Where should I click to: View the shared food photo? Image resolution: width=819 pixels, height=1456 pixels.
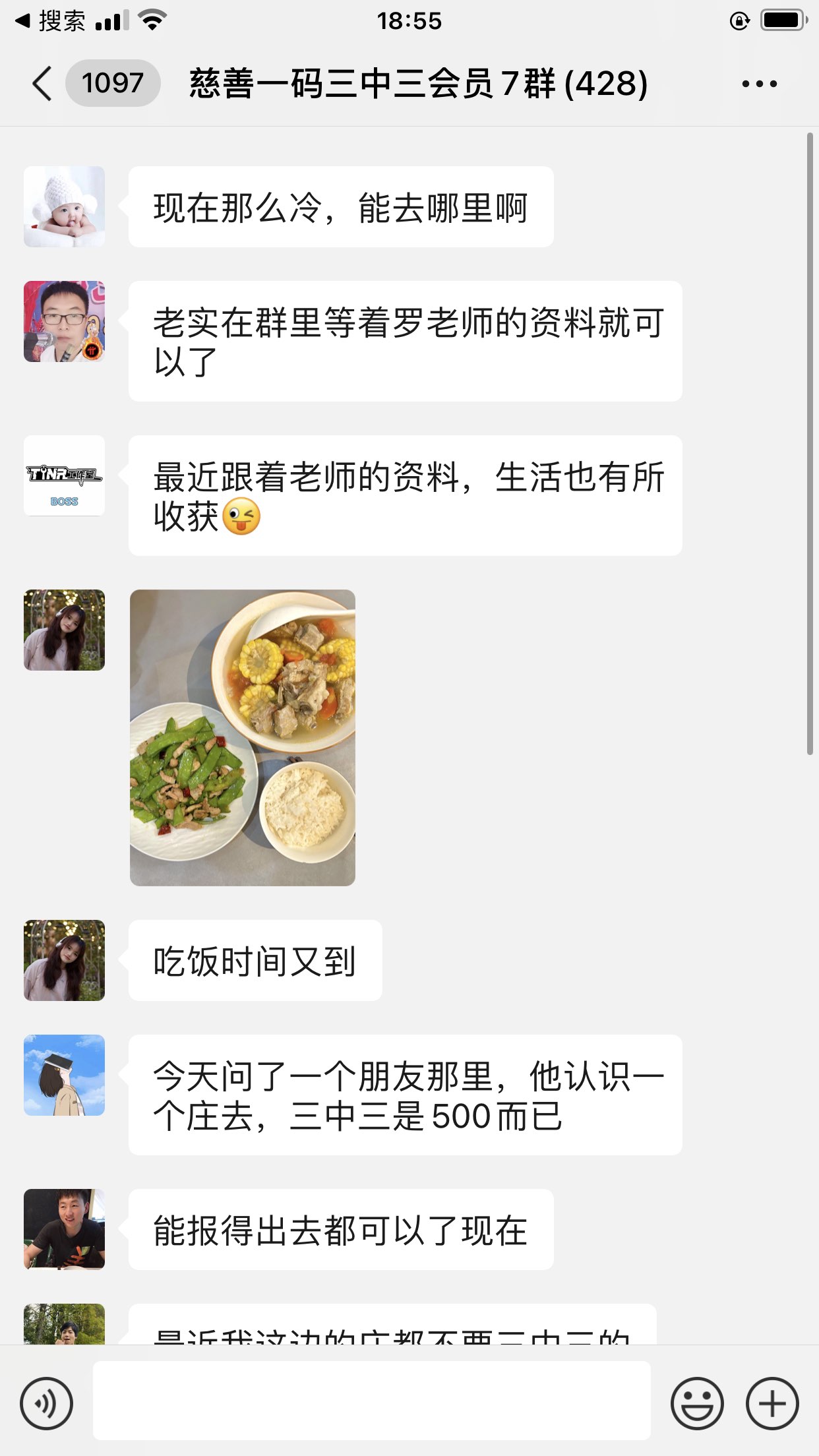pyautogui.click(x=243, y=737)
